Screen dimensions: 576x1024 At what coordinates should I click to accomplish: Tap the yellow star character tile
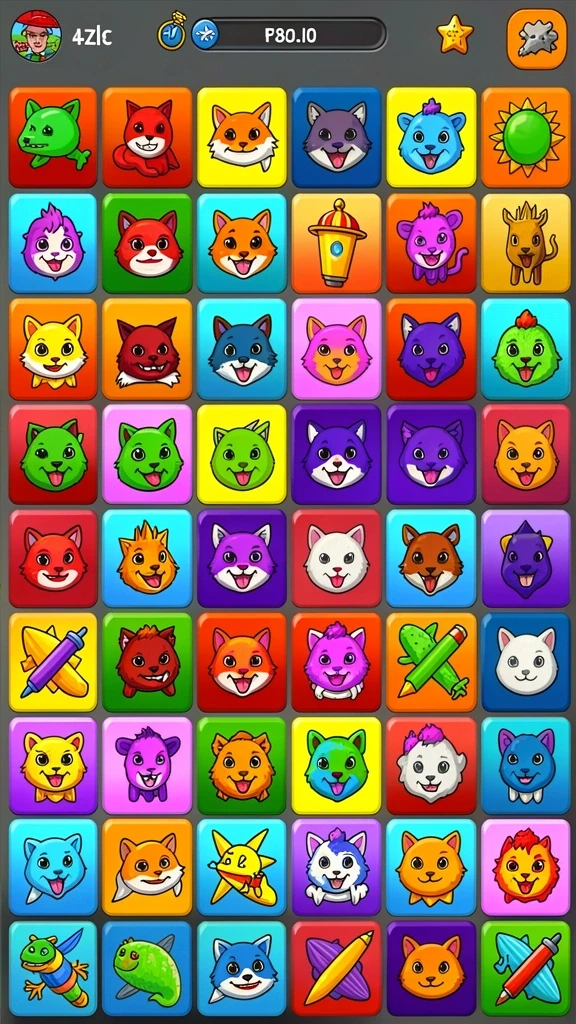(242, 867)
